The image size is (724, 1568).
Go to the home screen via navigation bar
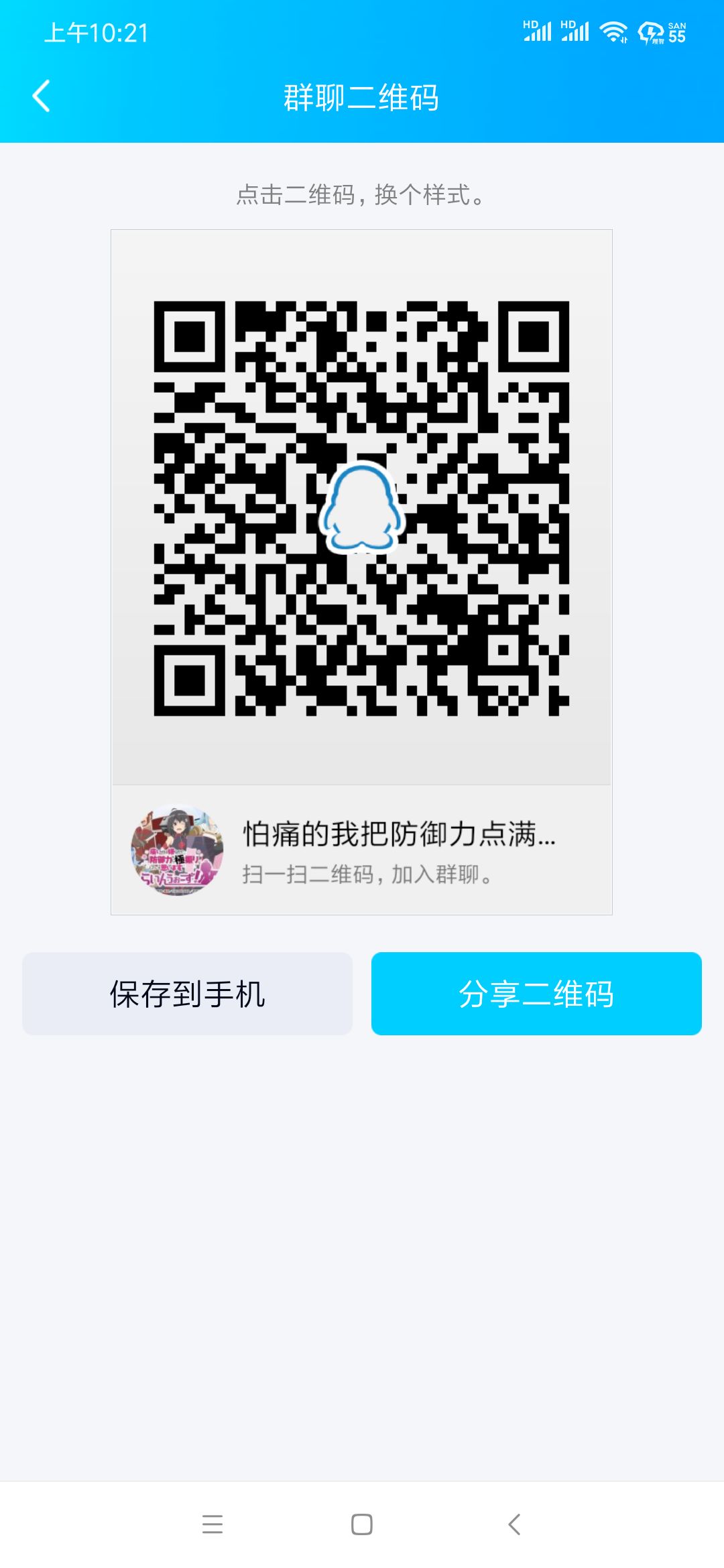pyautogui.click(x=362, y=1524)
